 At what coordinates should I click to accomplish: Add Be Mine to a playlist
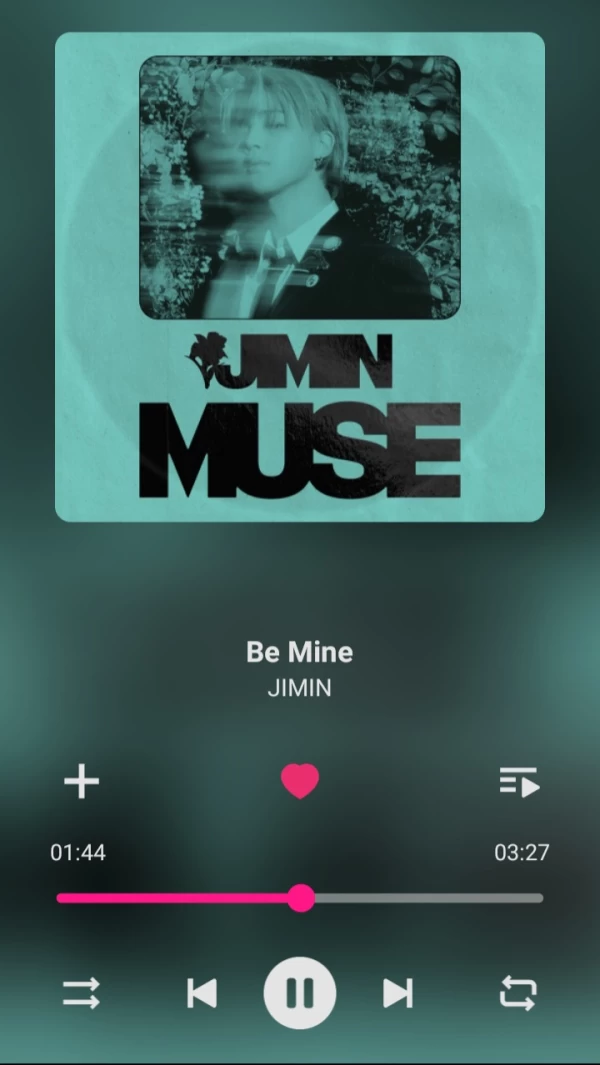[81, 781]
